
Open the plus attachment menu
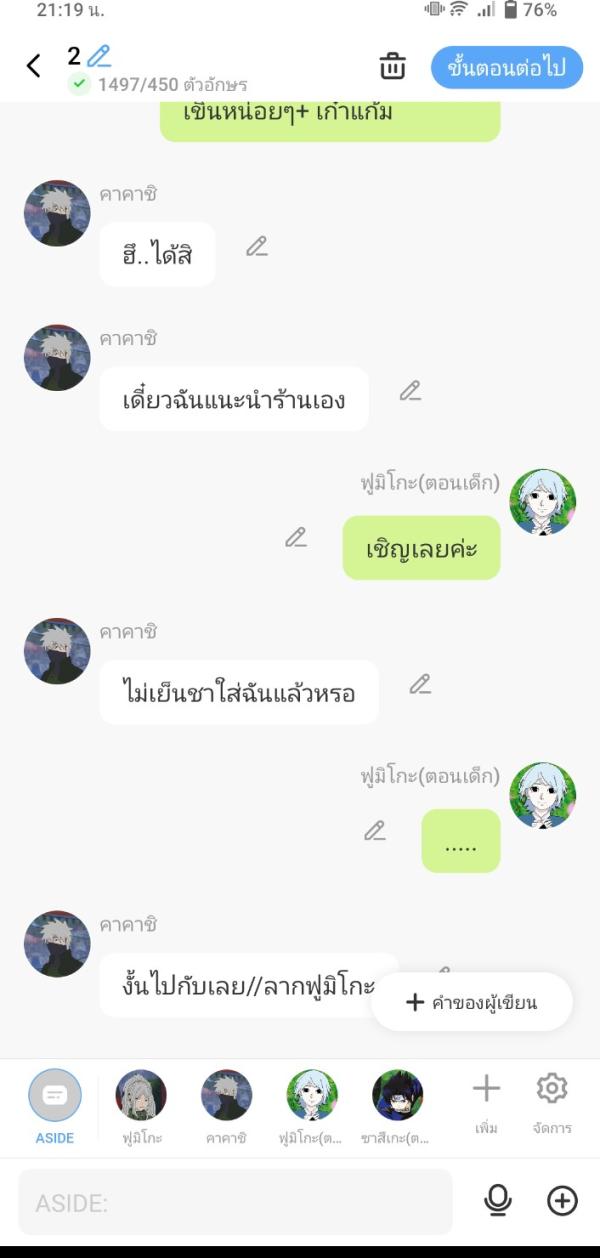(x=562, y=1202)
